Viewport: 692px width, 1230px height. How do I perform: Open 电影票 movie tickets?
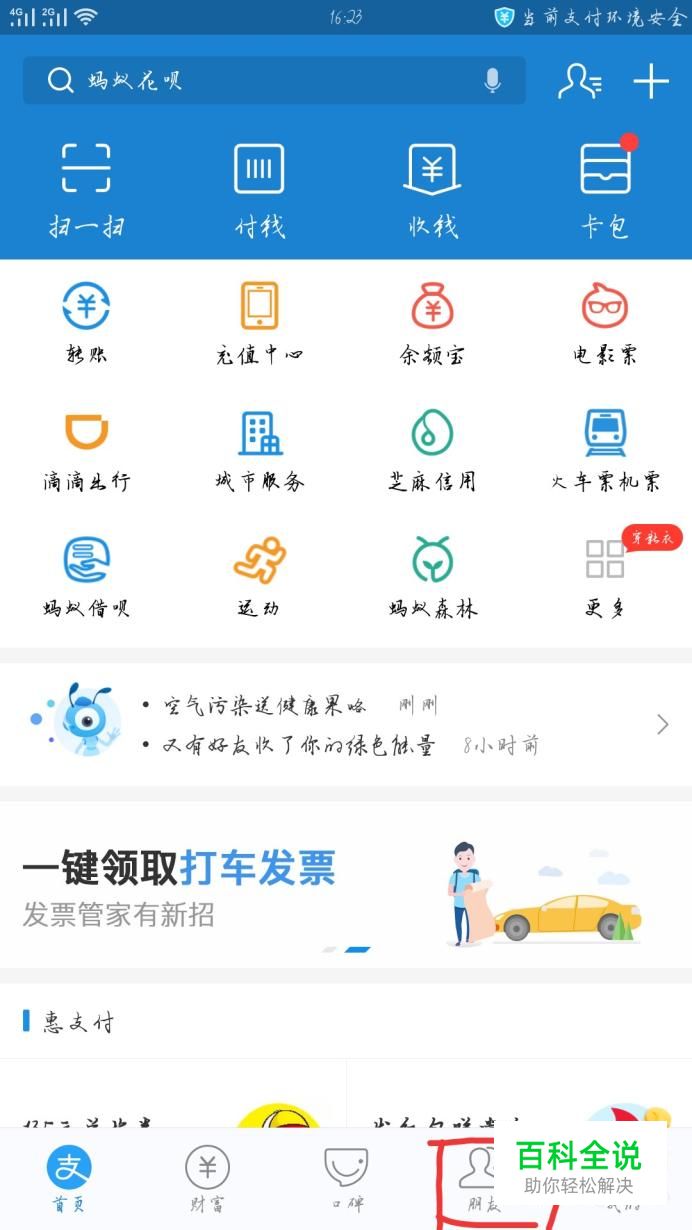click(605, 324)
